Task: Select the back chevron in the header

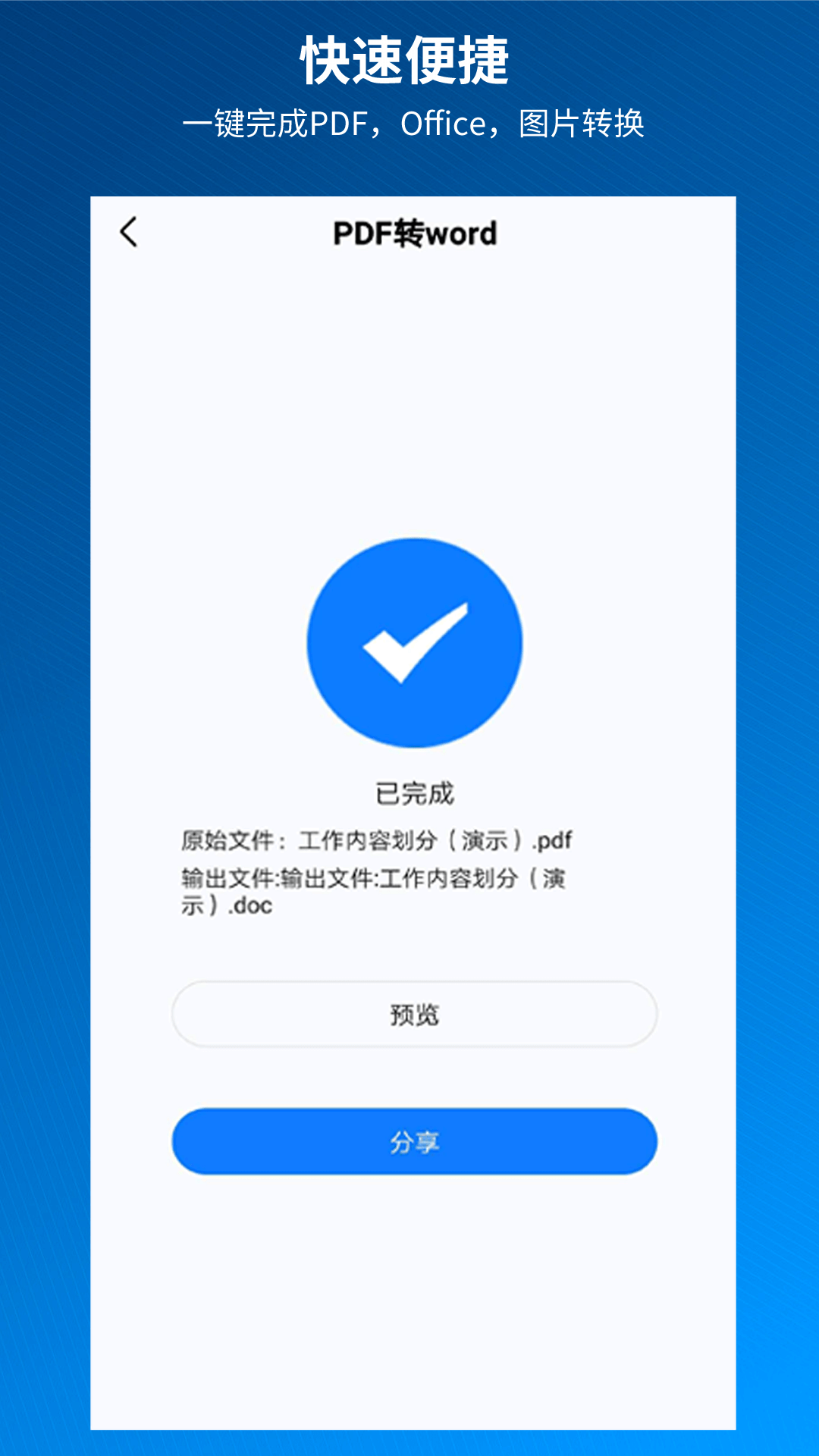Action: coord(130,233)
